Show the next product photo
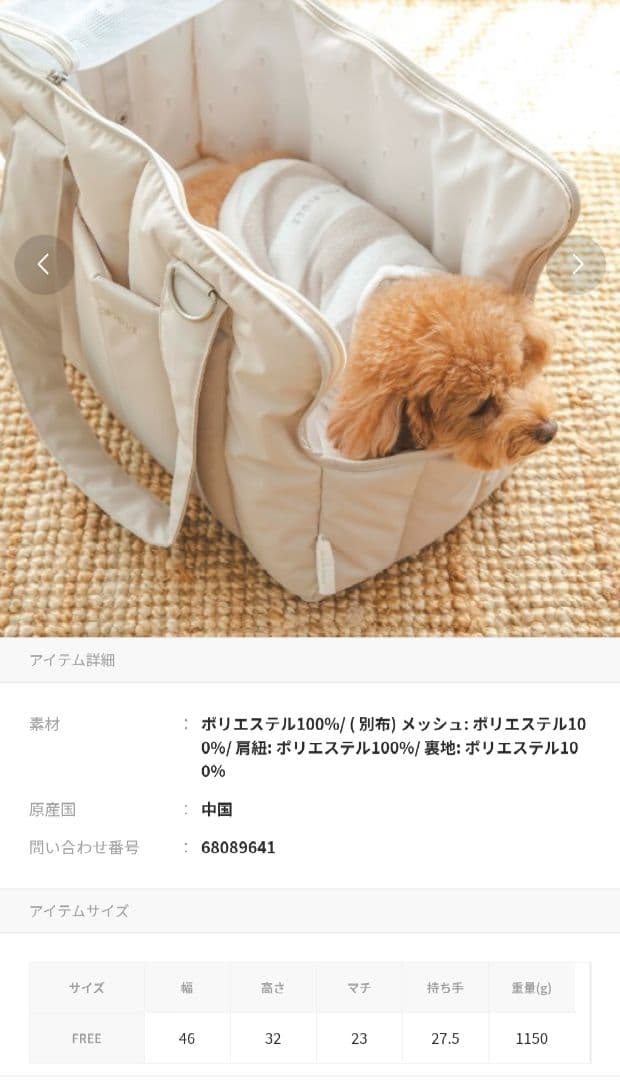Screen dimensions: 620x1080 [576, 265]
